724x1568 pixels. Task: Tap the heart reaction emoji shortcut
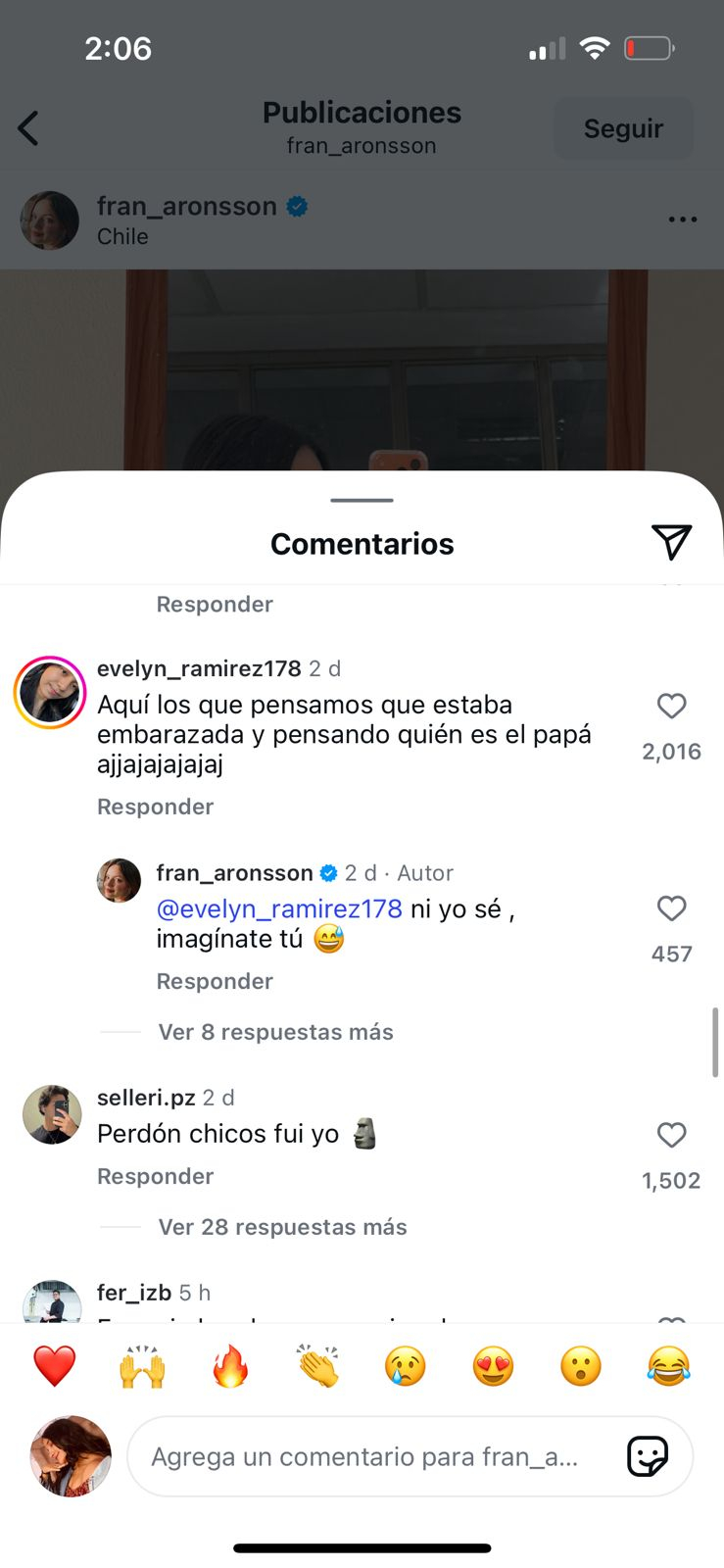(x=54, y=1365)
